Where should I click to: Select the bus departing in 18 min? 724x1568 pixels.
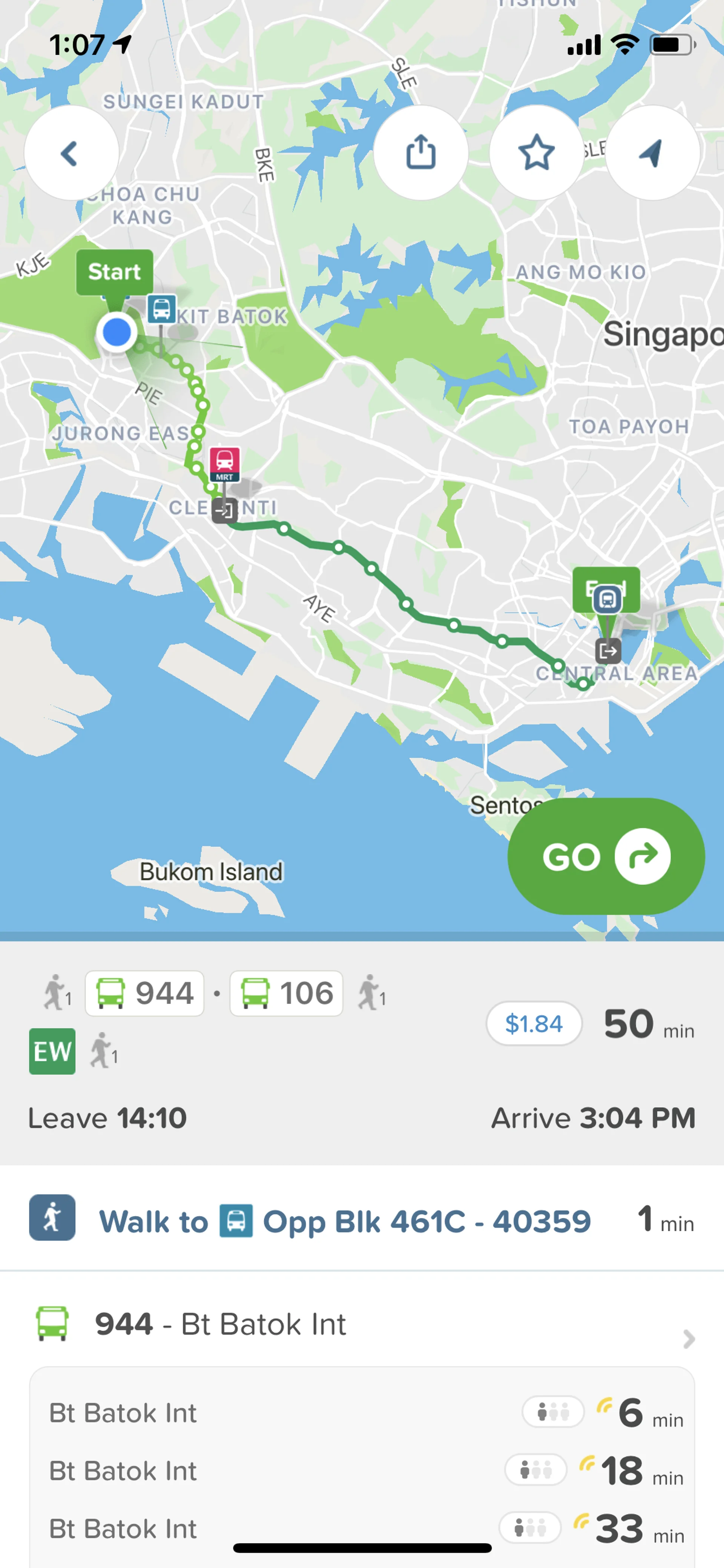click(x=361, y=1471)
